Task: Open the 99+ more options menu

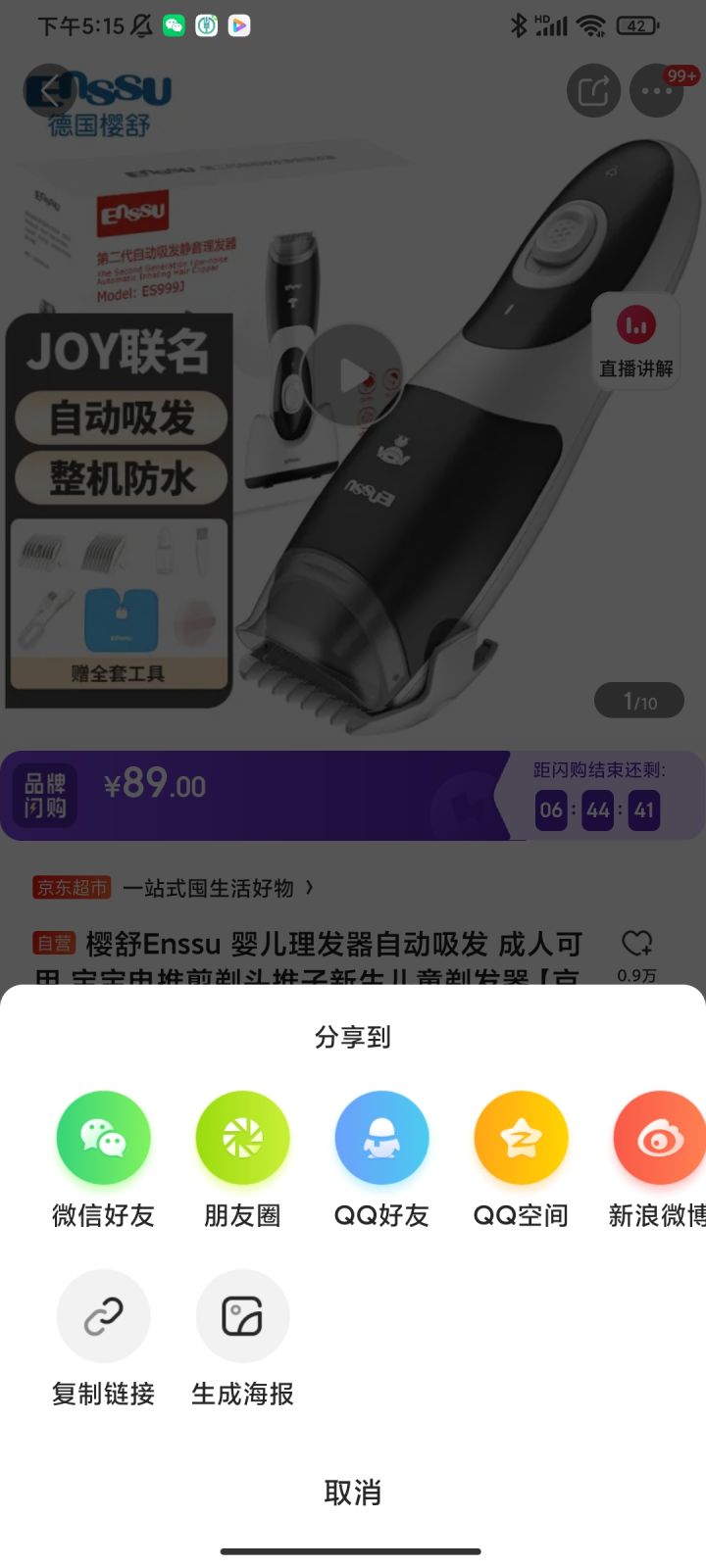Action: (x=655, y=91)
